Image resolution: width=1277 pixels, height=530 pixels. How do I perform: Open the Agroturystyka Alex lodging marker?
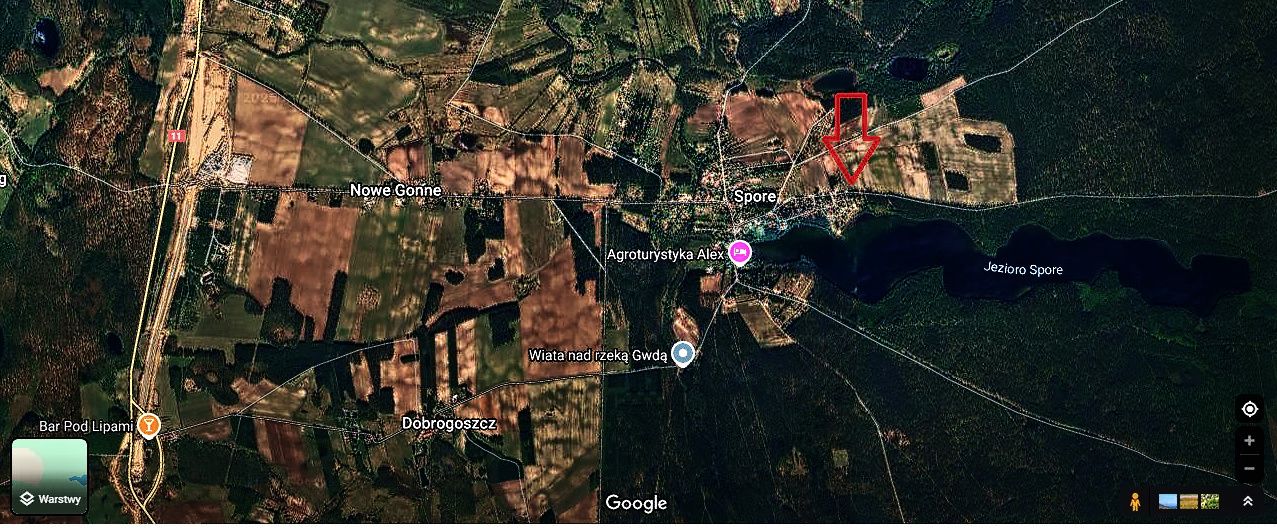[x=740, y=253]
